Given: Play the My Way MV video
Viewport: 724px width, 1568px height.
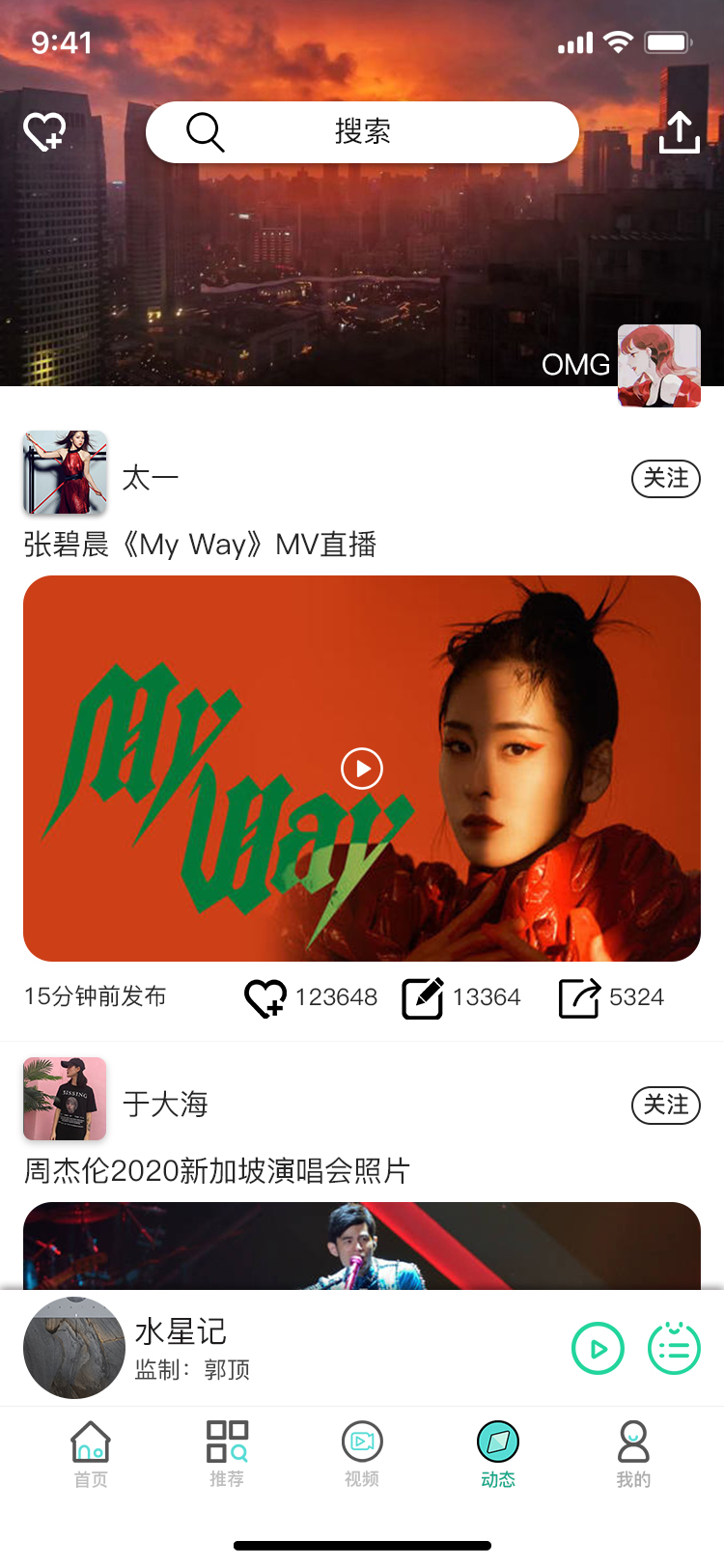Looking at the screenshot, I should pyautogui.click(x=361, y=769).
